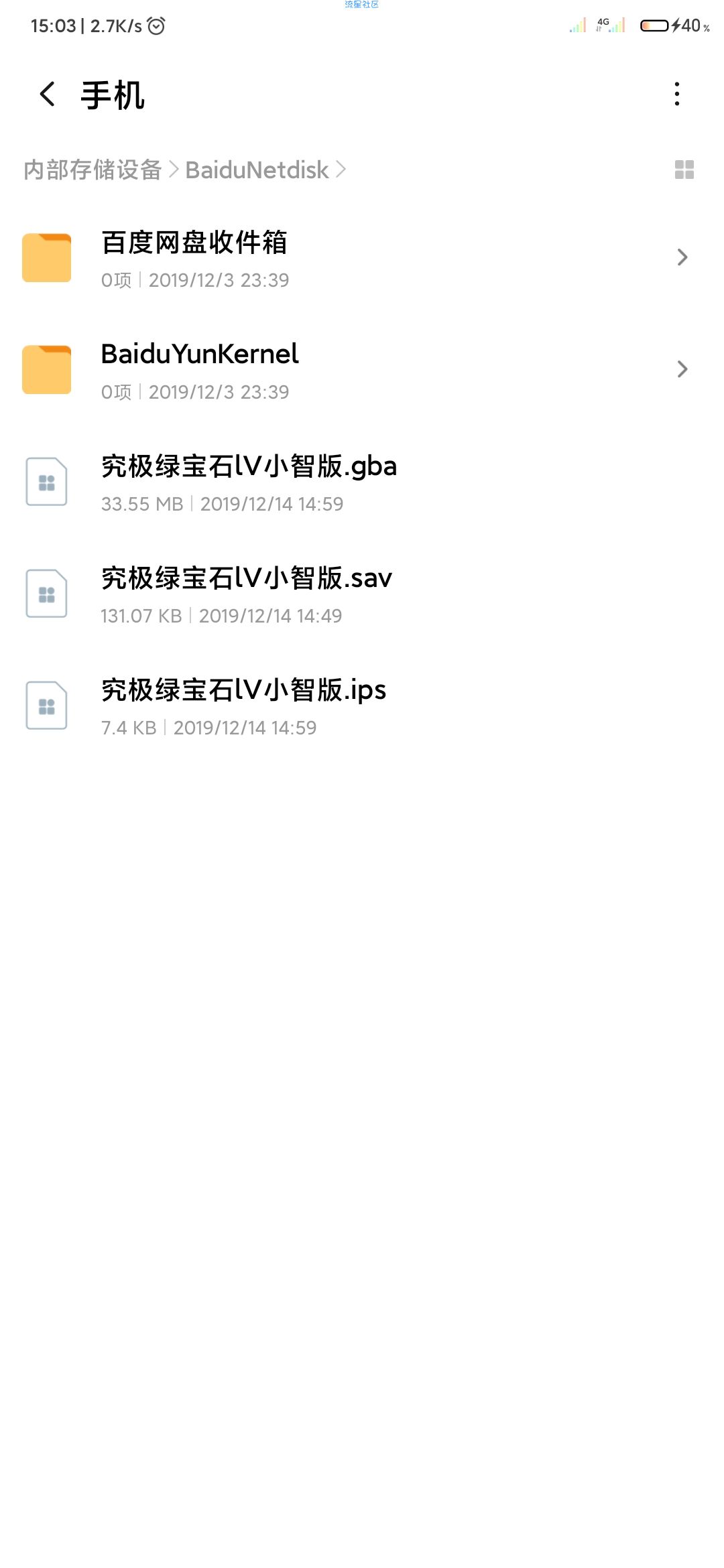Open the 百度网盘收件箱 folder
Viewport: 724px width, 1568px height.
coord(362,258)
